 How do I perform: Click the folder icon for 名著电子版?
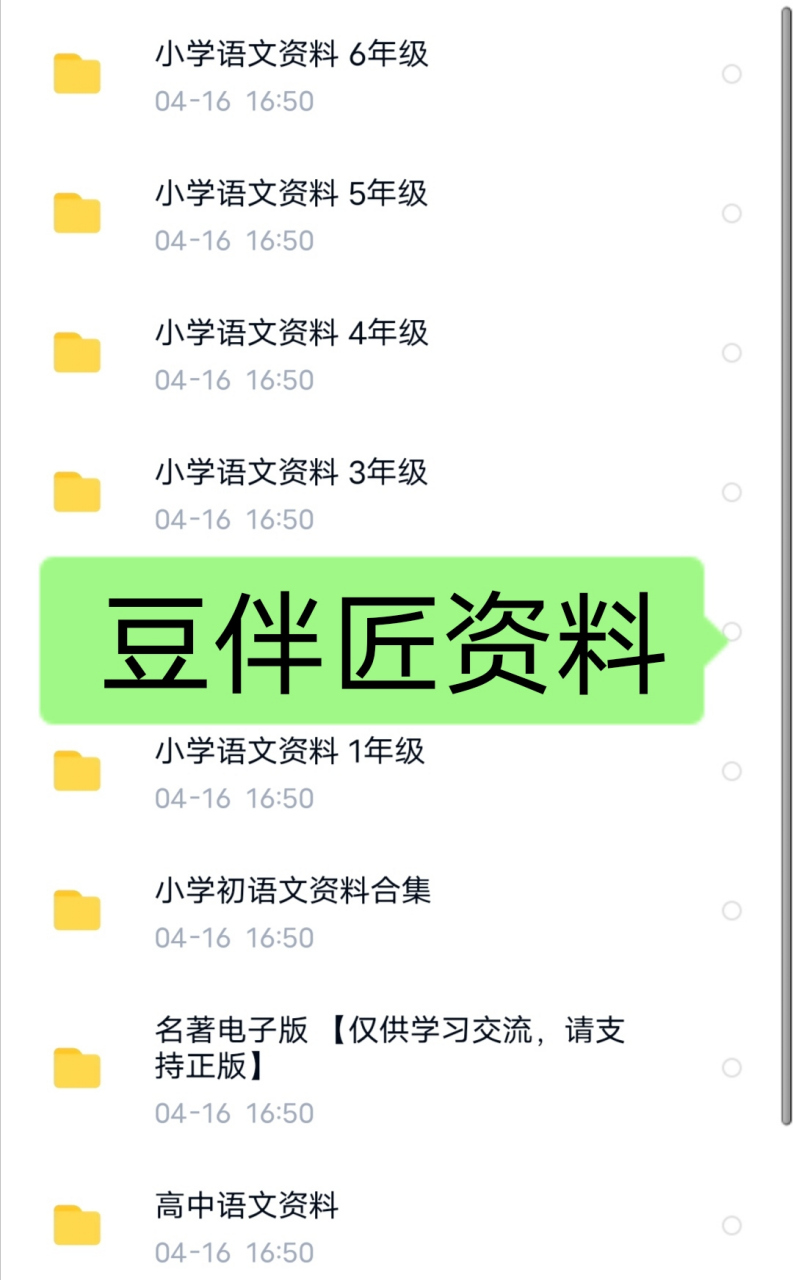[x=77, y=1068]
